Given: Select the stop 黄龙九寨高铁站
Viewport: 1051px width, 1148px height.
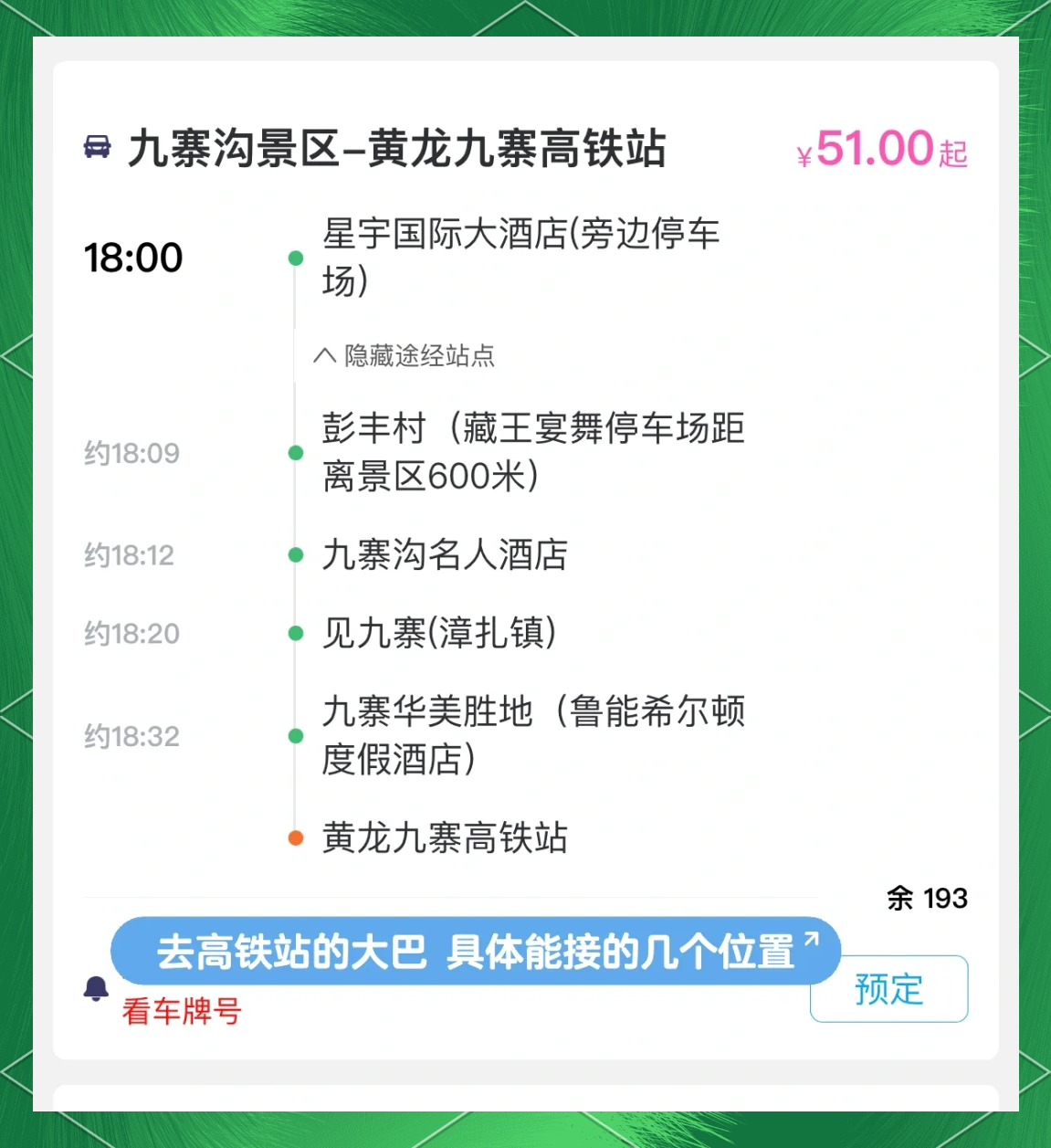Looking at the screenshot, I should (446, 835).
